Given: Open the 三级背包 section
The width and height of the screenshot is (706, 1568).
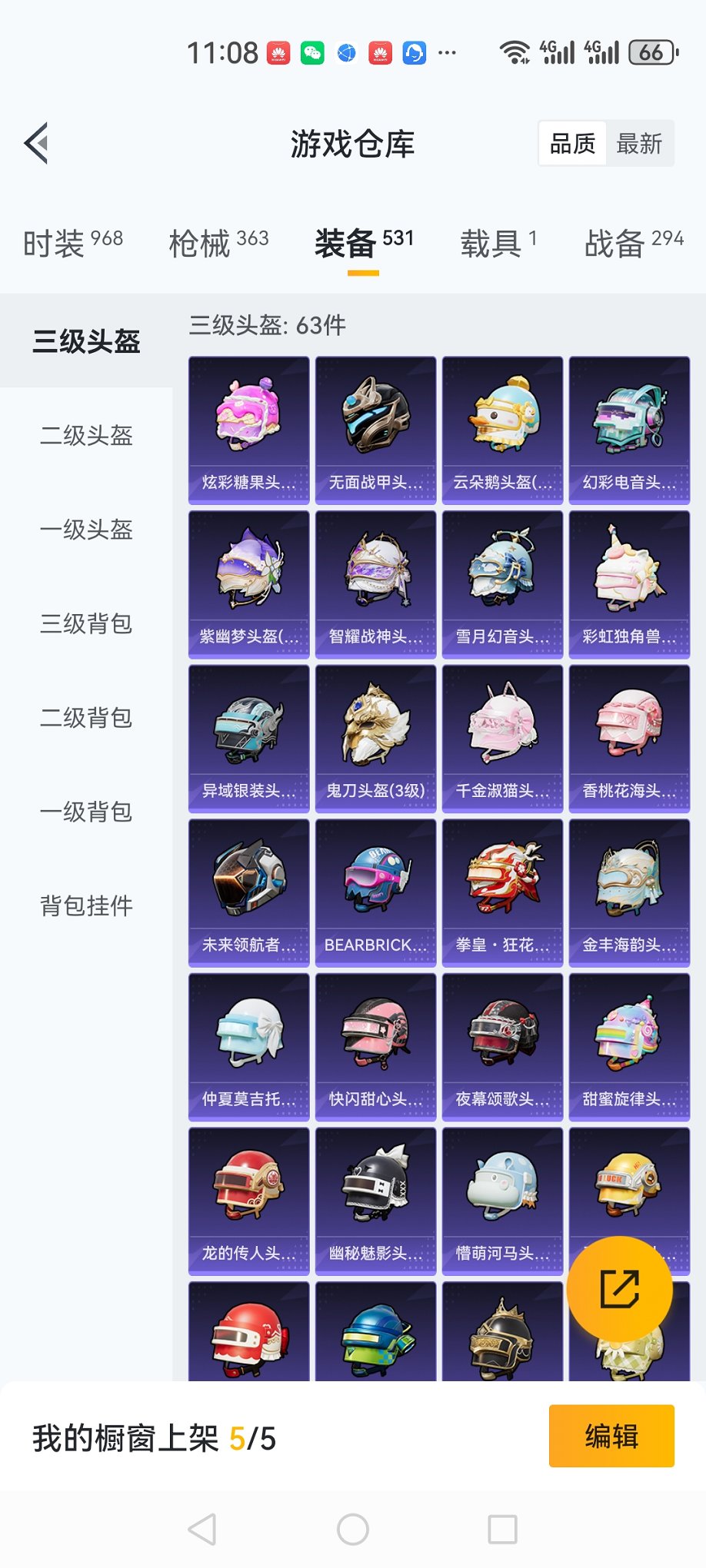Looking at the screenshot, I should coord(86,625).
